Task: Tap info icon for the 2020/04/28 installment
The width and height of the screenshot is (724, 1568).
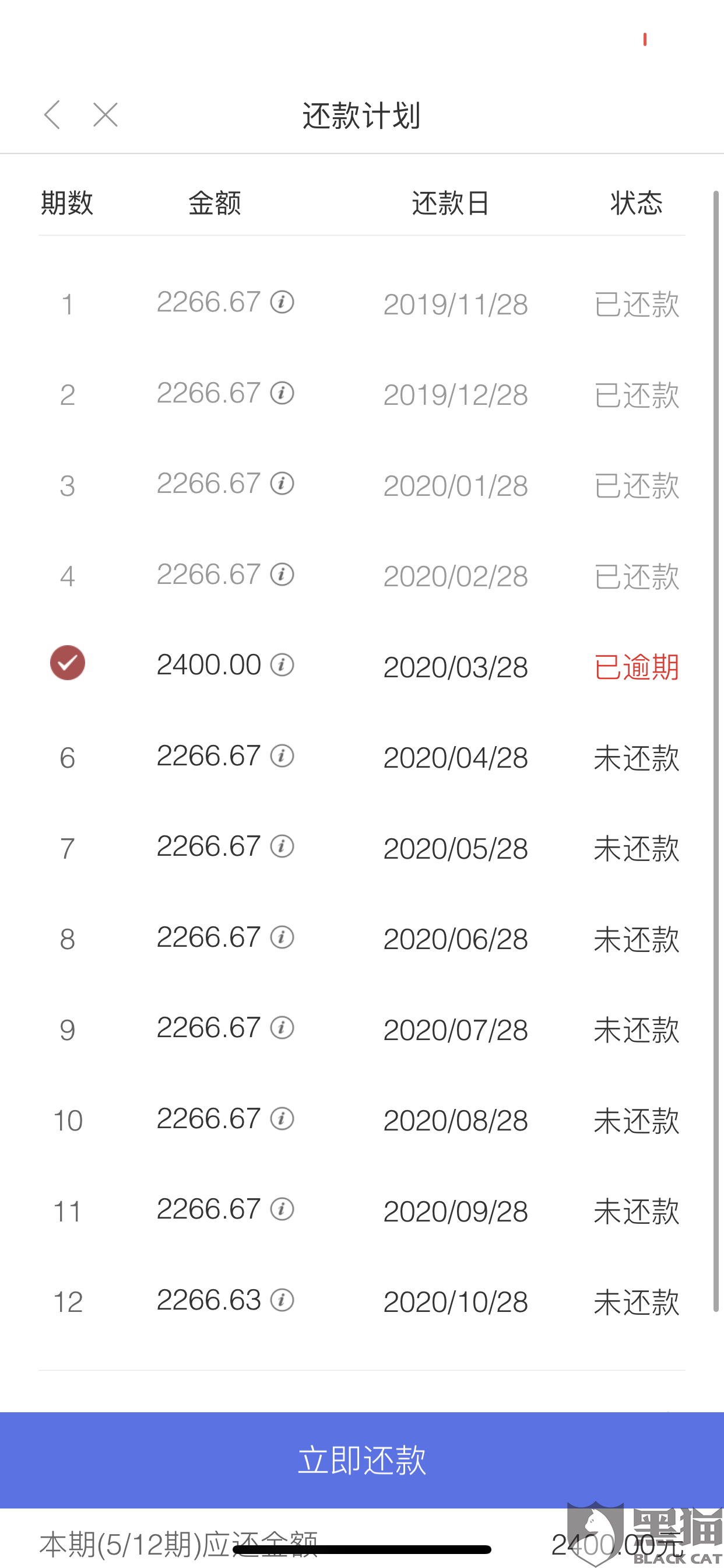Action: click(282, 756)
